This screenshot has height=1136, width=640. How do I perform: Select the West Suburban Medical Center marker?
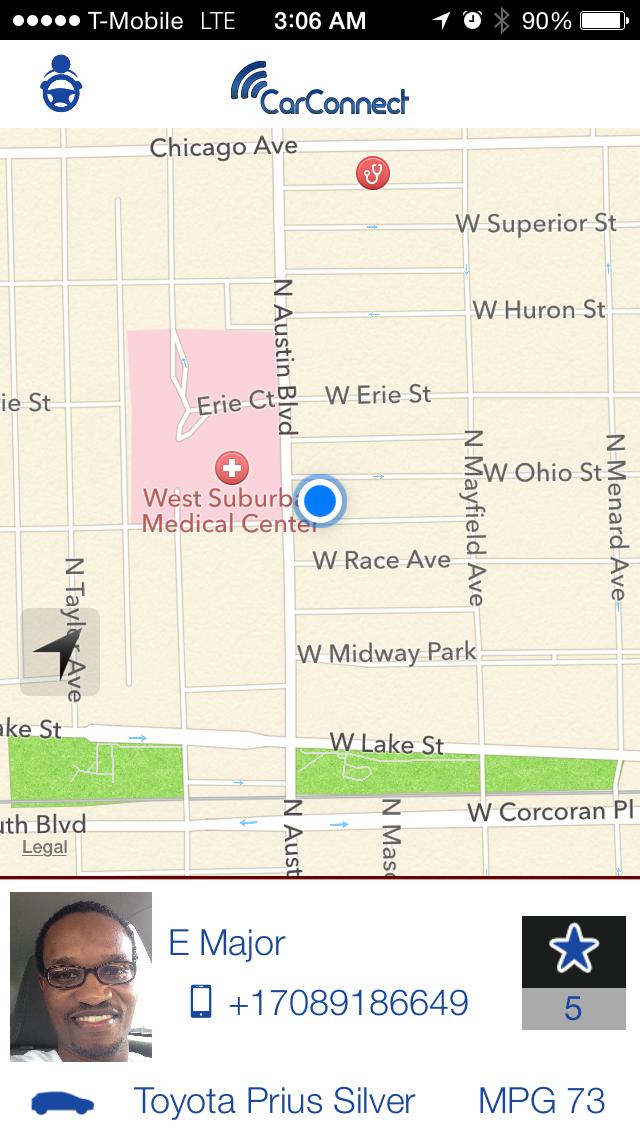[x=232, y=466]
